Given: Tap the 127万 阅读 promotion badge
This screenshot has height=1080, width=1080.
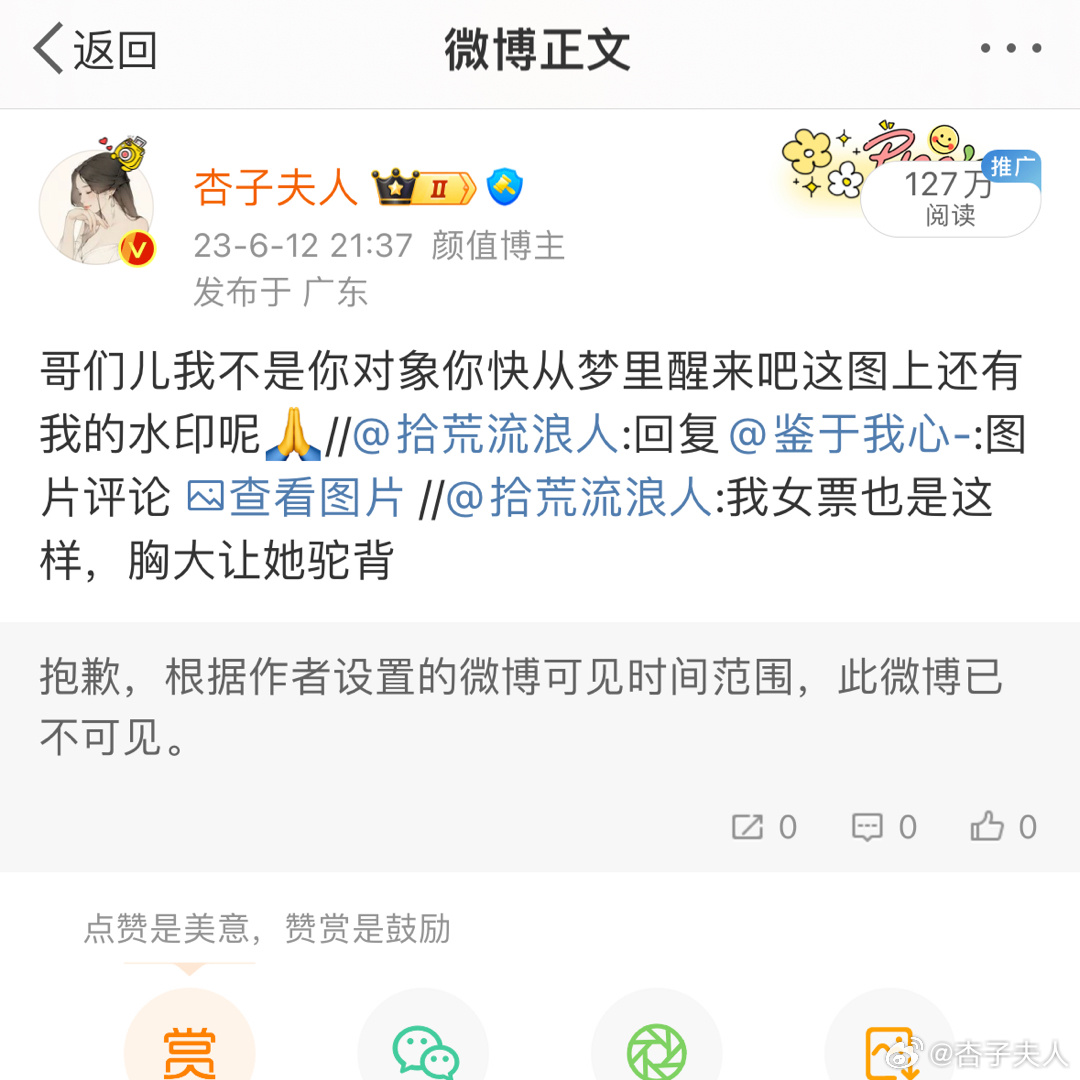Looking at the screenshot, I should [949, 198].
